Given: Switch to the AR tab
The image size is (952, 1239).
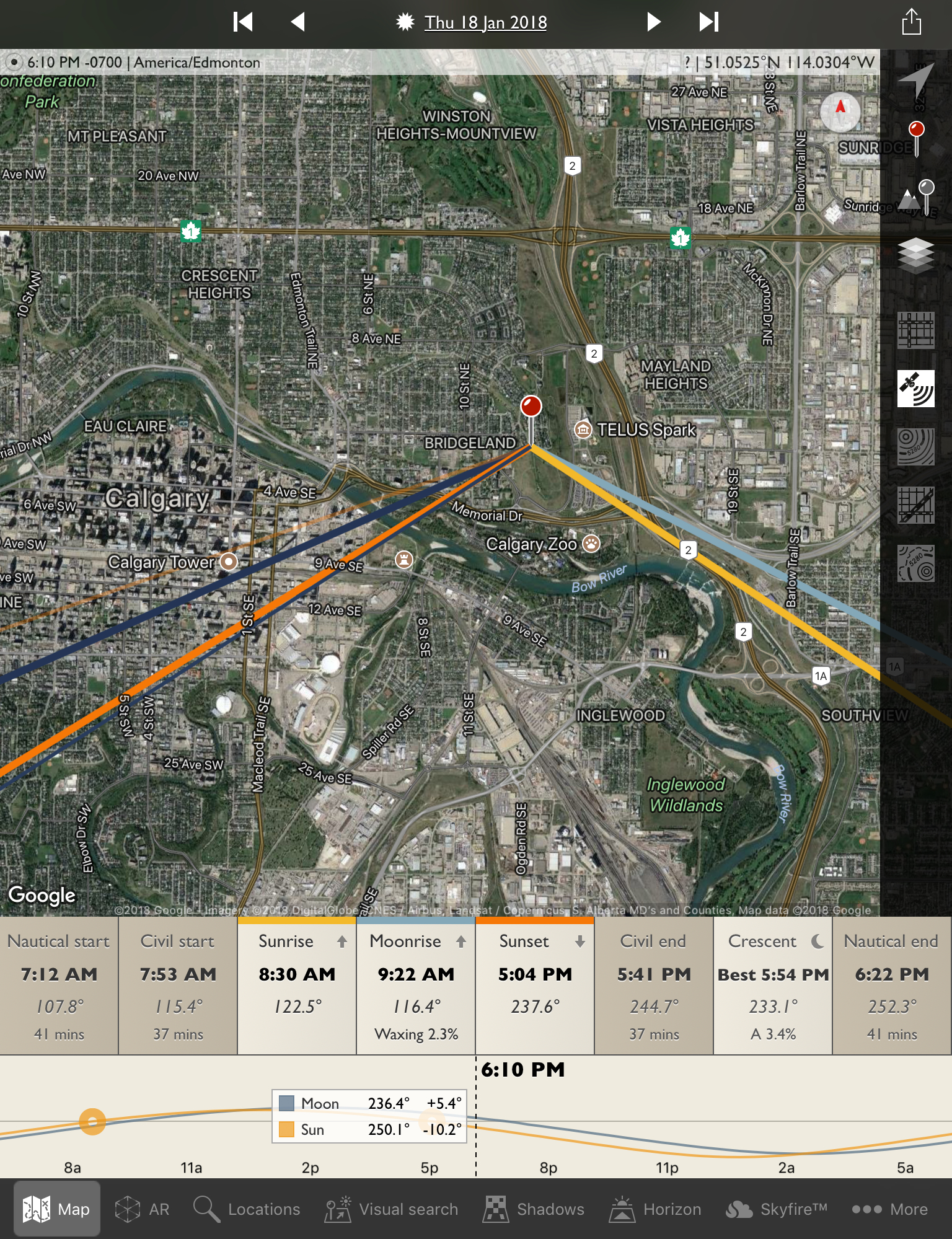Looking at the screenshot, I should [143, 1209].
